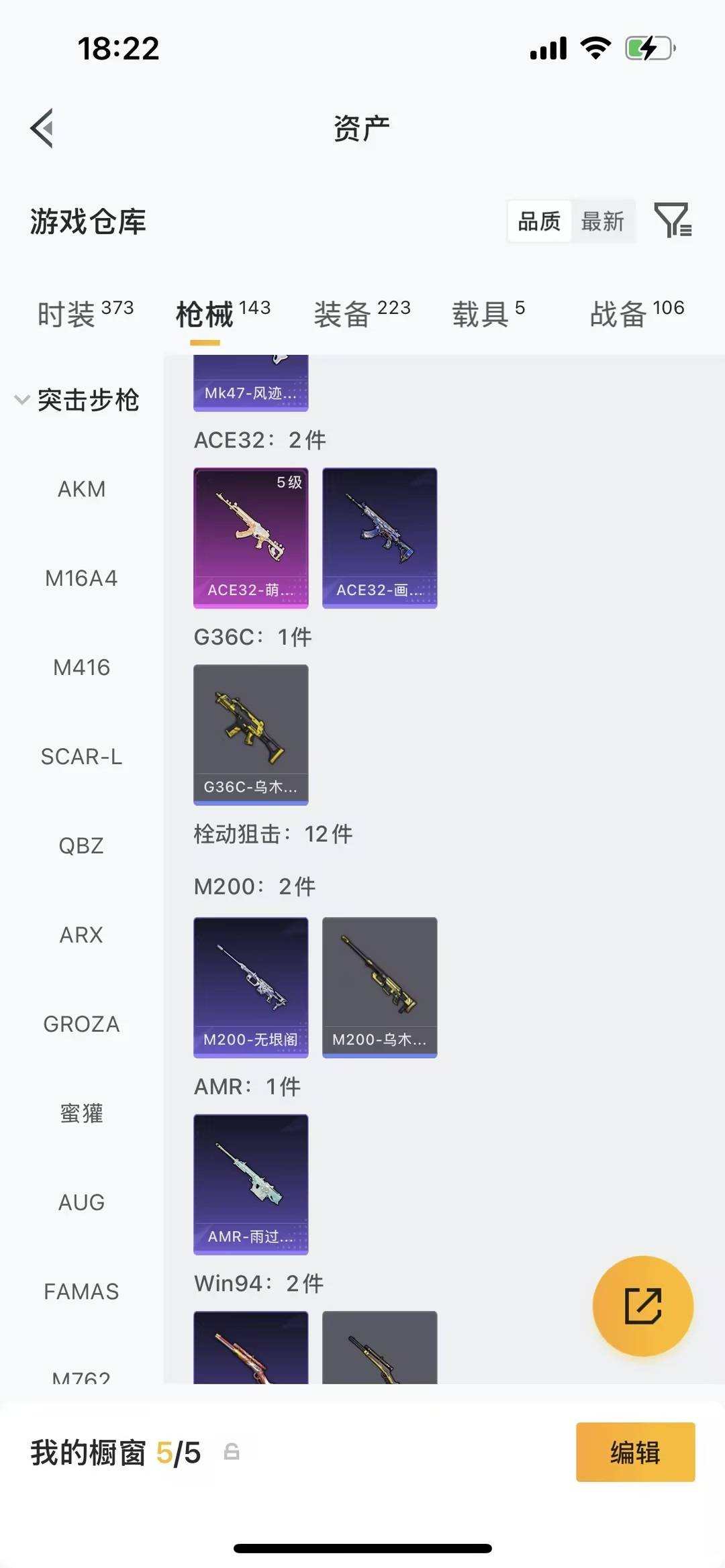The image size is (725, 1568).
Task: Switch to the 装备 tab
Action: coord(361,313)
